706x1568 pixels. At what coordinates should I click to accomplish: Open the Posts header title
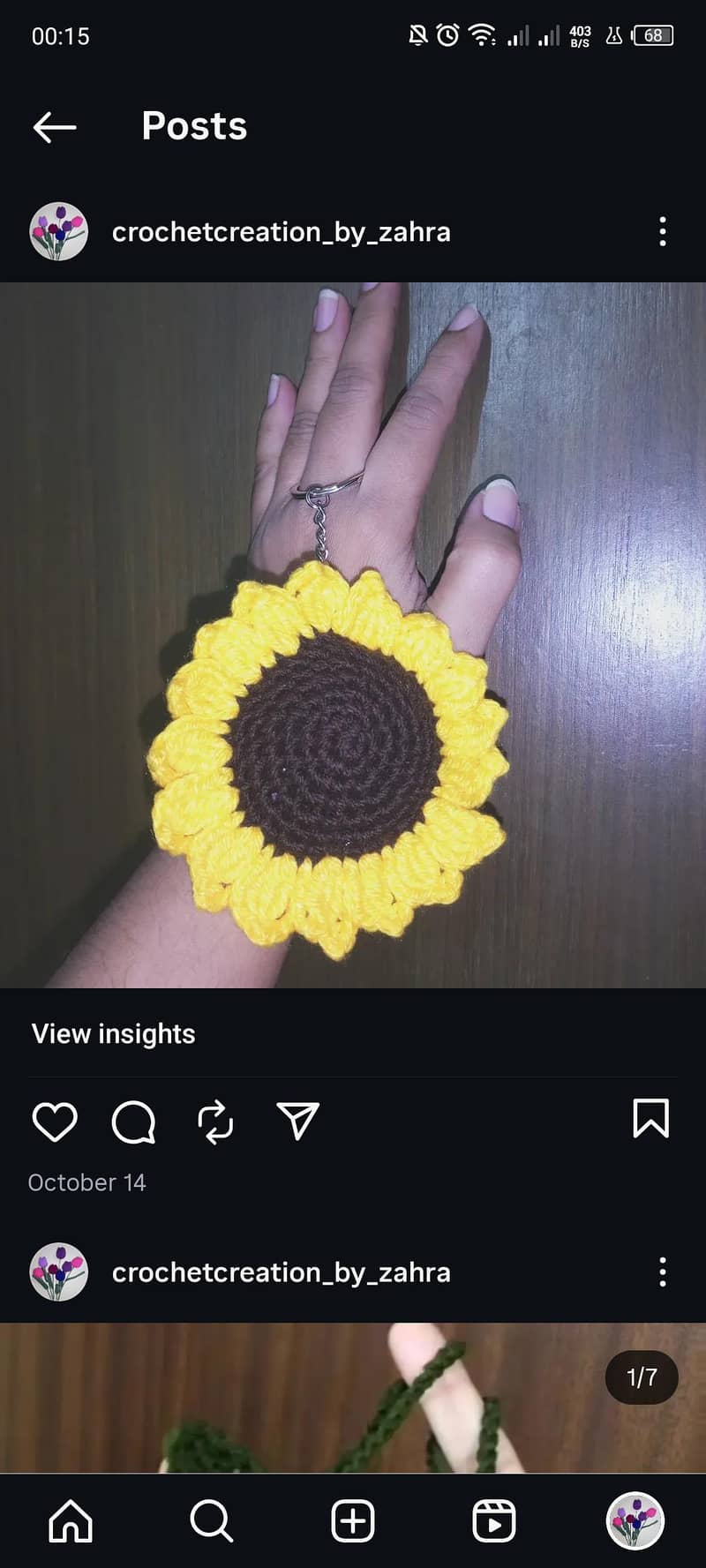click(x=193, y=125)
